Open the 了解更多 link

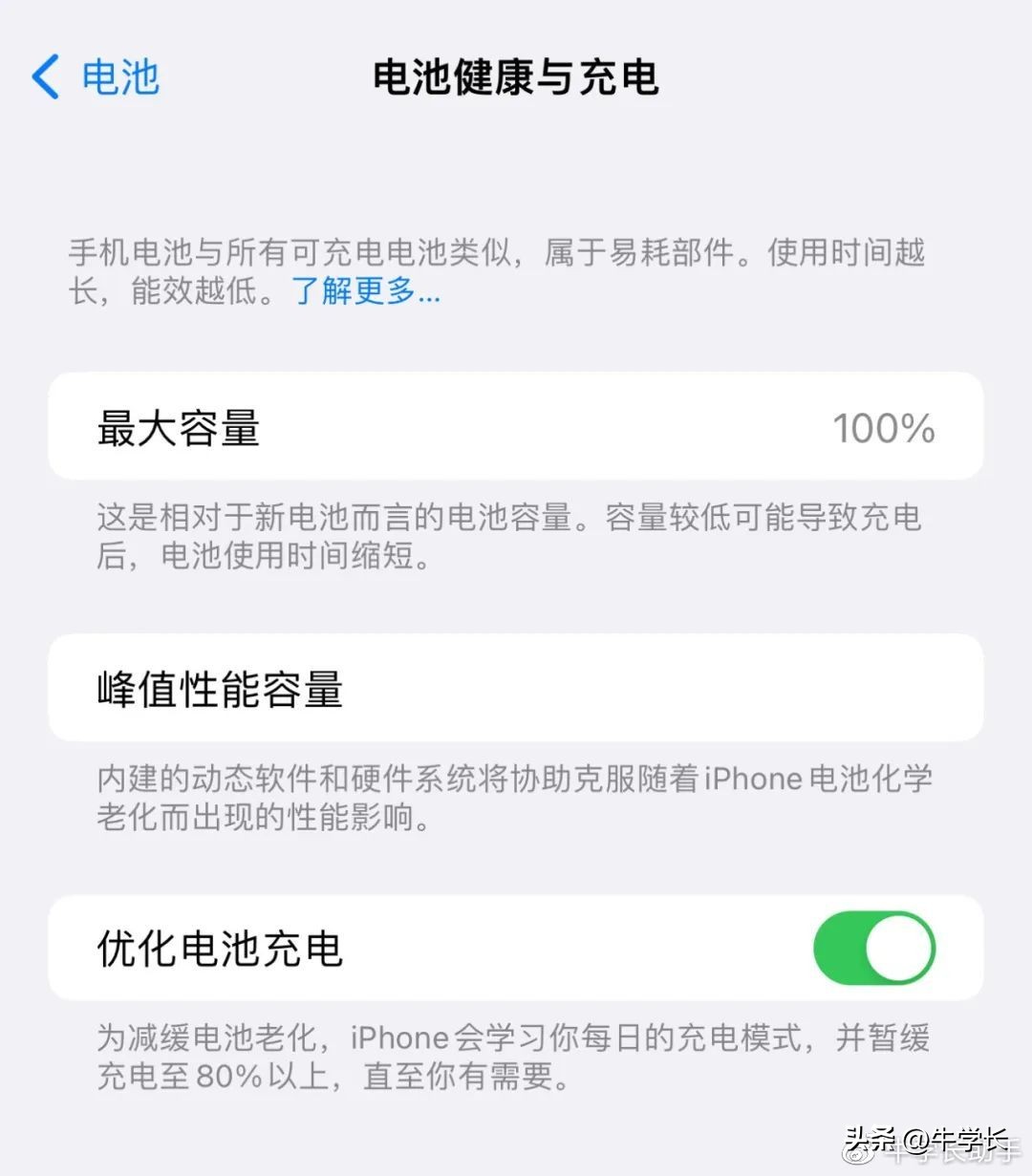pos(366,290)
